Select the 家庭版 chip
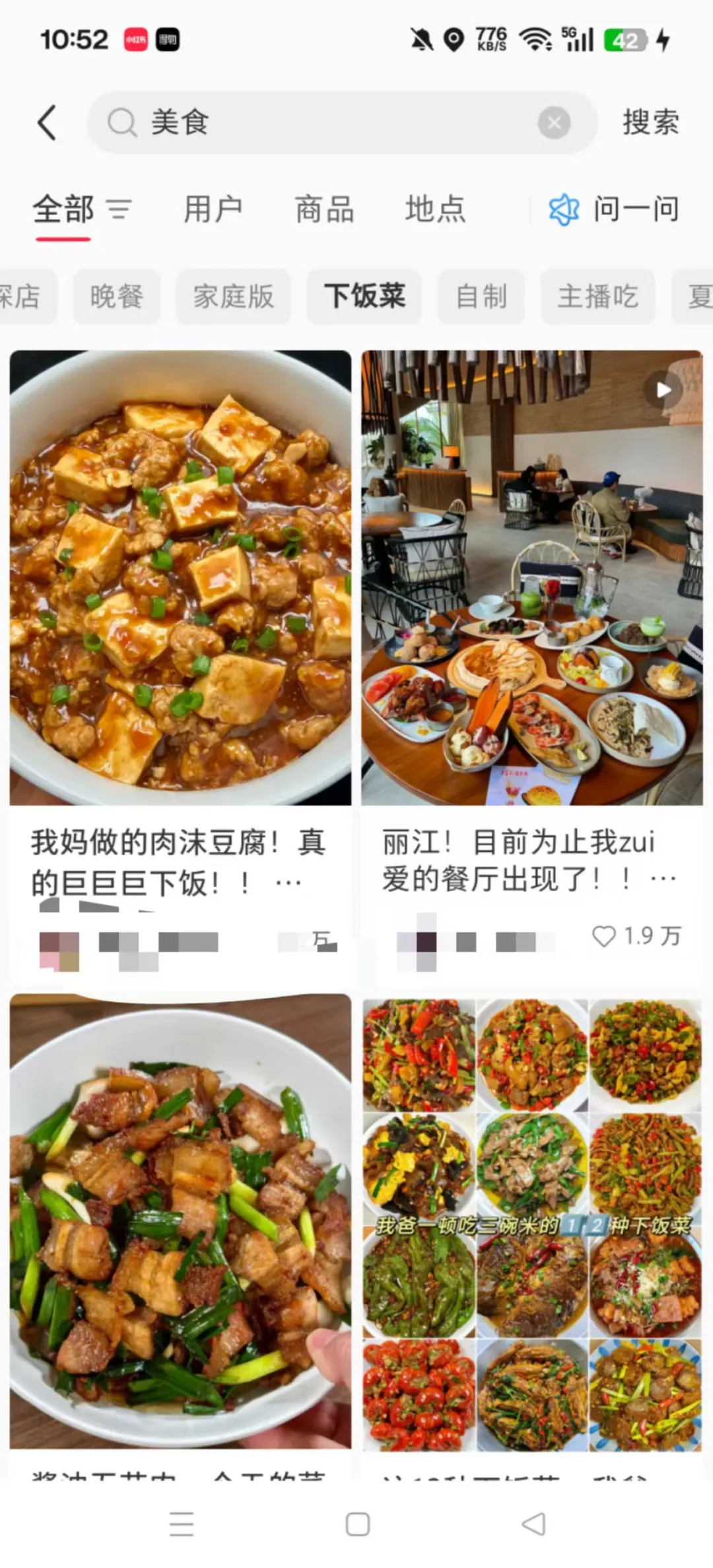 point(233,296)
